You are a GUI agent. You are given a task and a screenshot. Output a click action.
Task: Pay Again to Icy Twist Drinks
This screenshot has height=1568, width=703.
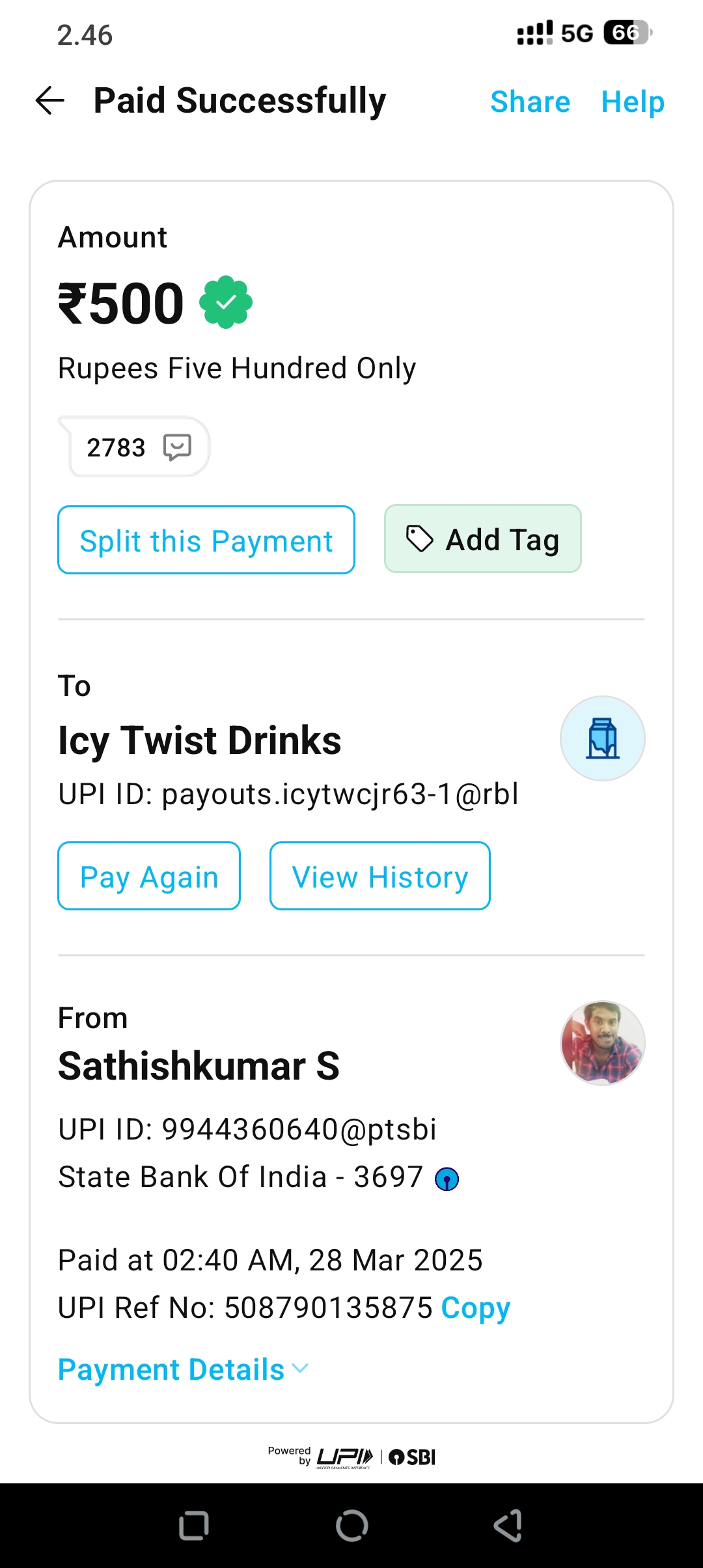click(149, 876)
